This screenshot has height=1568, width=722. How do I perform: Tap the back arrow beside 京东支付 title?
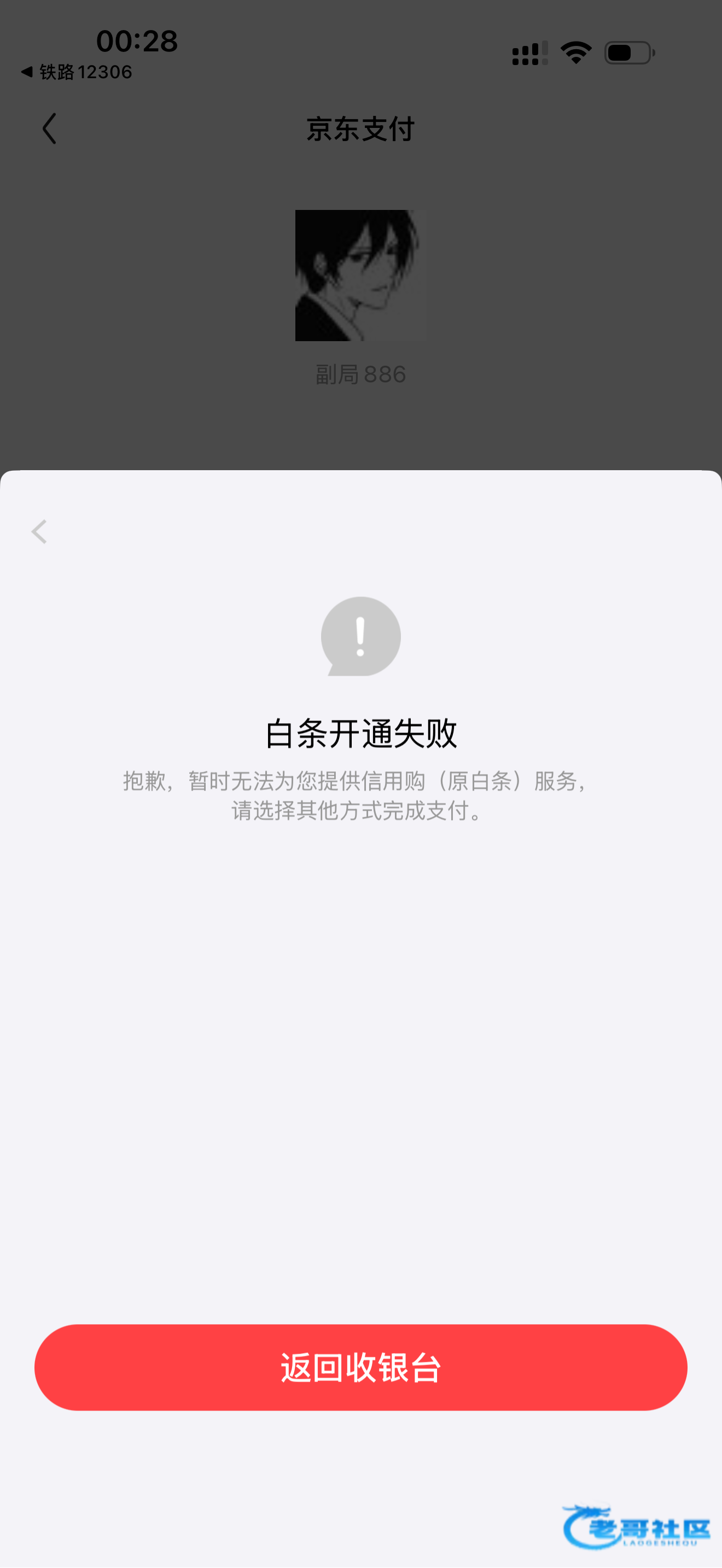point(49,128)
